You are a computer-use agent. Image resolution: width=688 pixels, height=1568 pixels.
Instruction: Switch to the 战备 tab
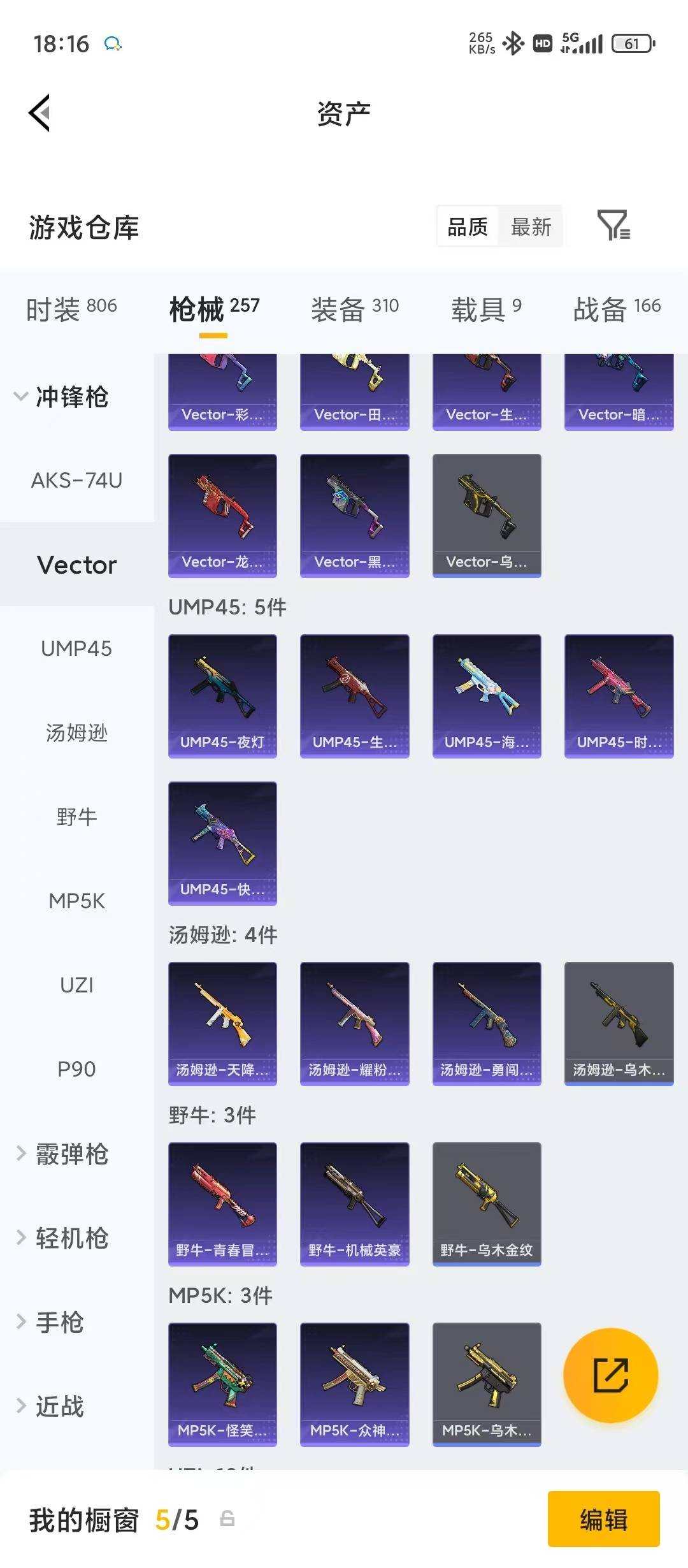click(617, 309)
